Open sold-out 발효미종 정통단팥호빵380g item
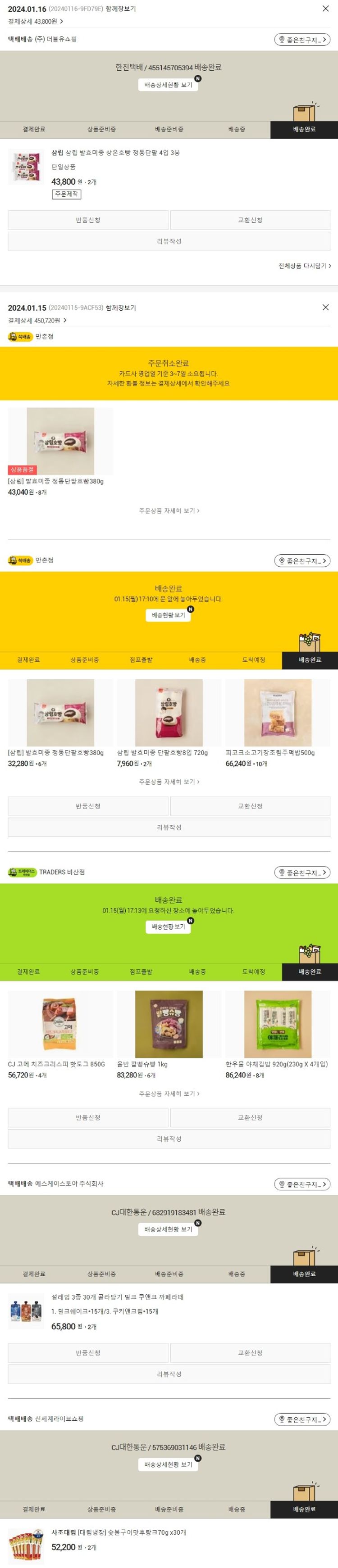338x1568 pixels. (x=60, y=441)
